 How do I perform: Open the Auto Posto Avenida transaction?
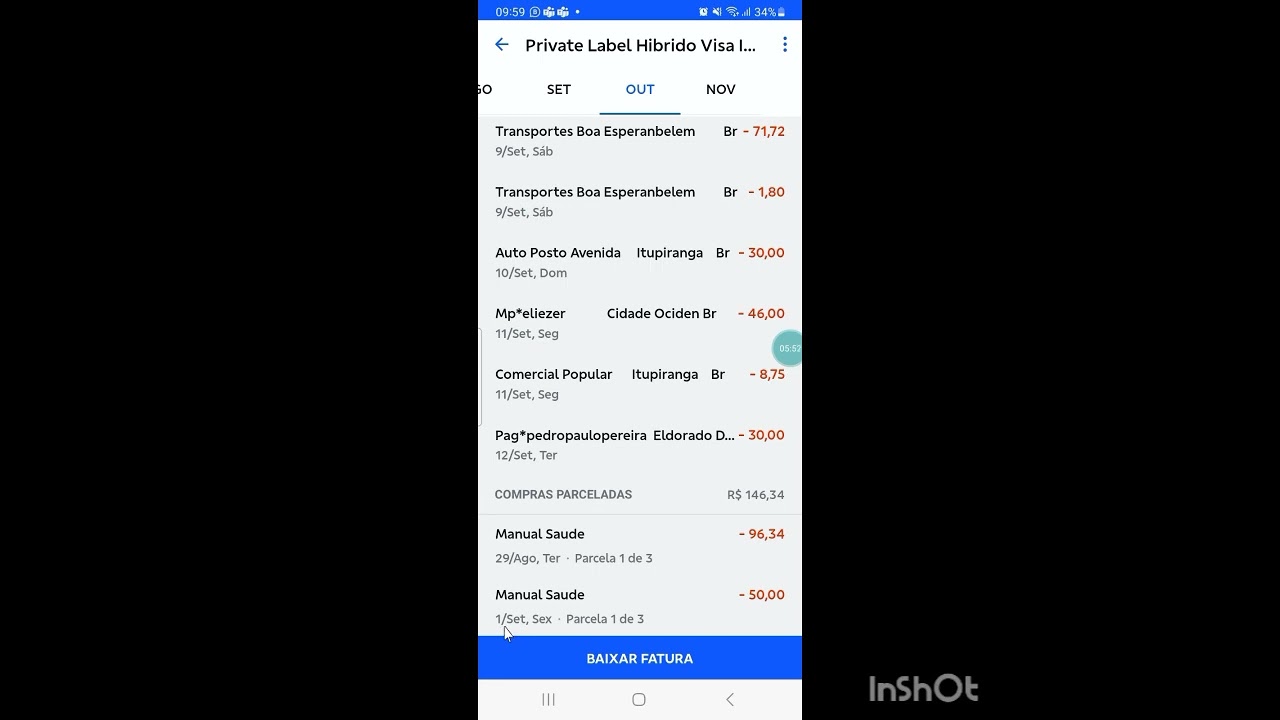pos(640,262)
